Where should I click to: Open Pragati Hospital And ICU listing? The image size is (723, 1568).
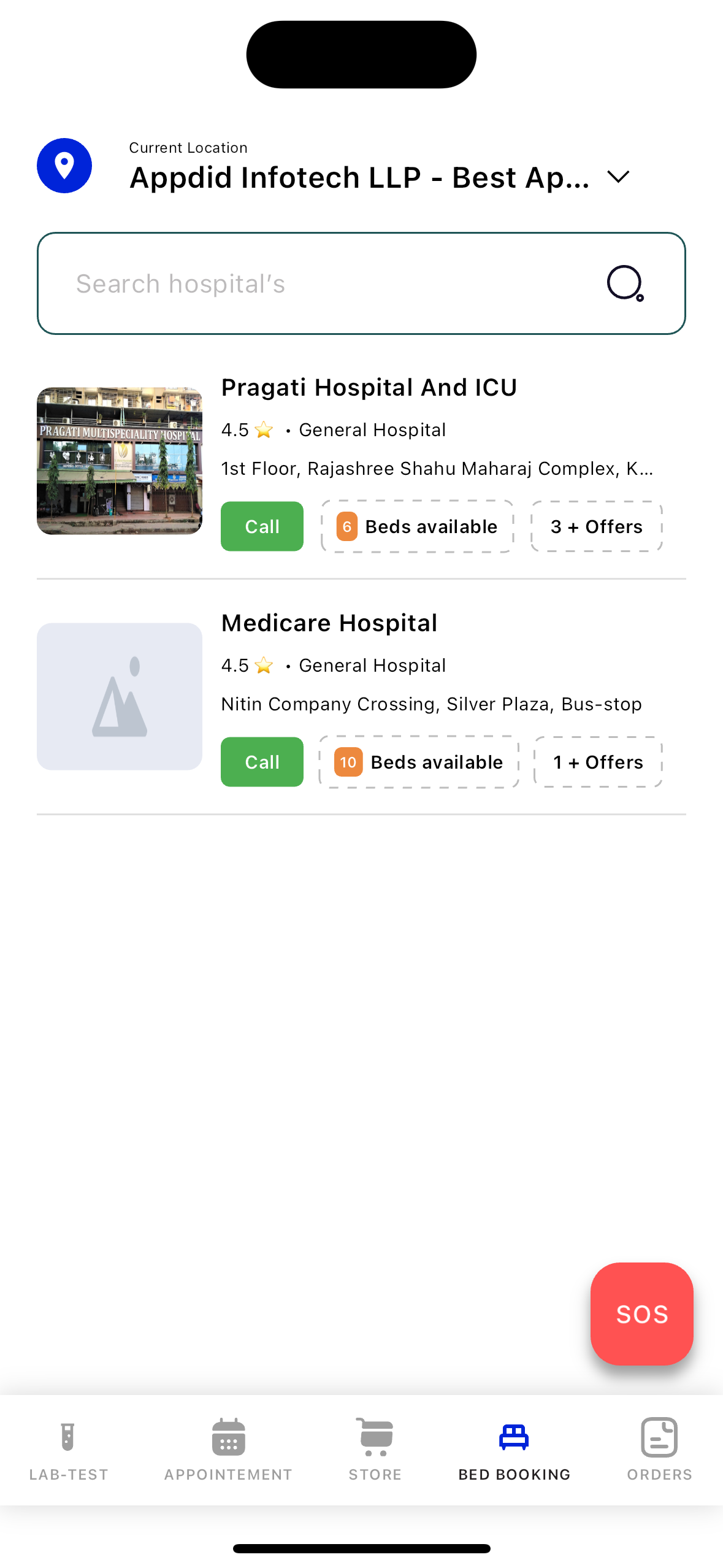369,388
